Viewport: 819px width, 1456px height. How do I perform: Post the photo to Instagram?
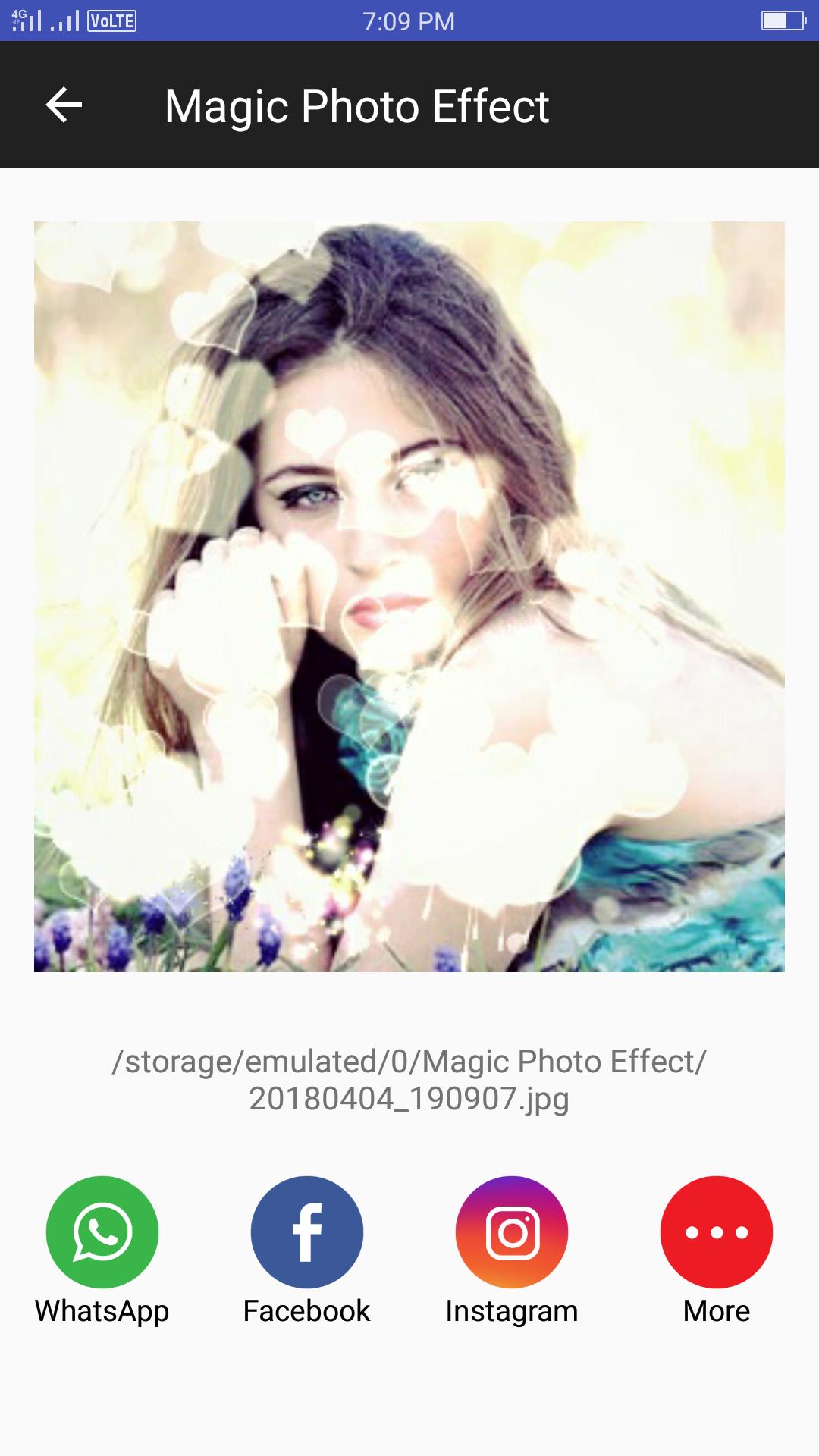[512, 1232]
